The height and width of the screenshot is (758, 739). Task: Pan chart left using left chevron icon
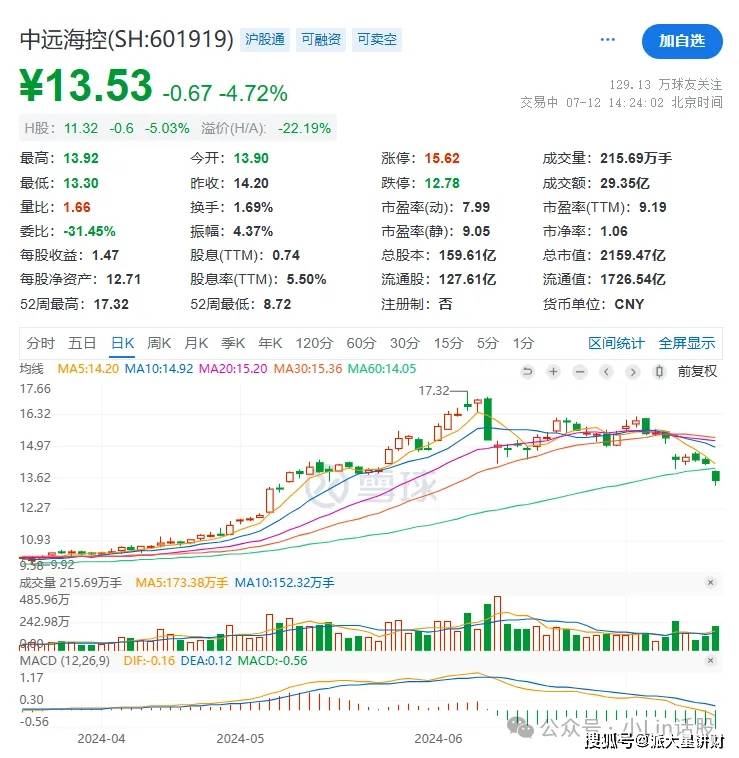(604, 371)
